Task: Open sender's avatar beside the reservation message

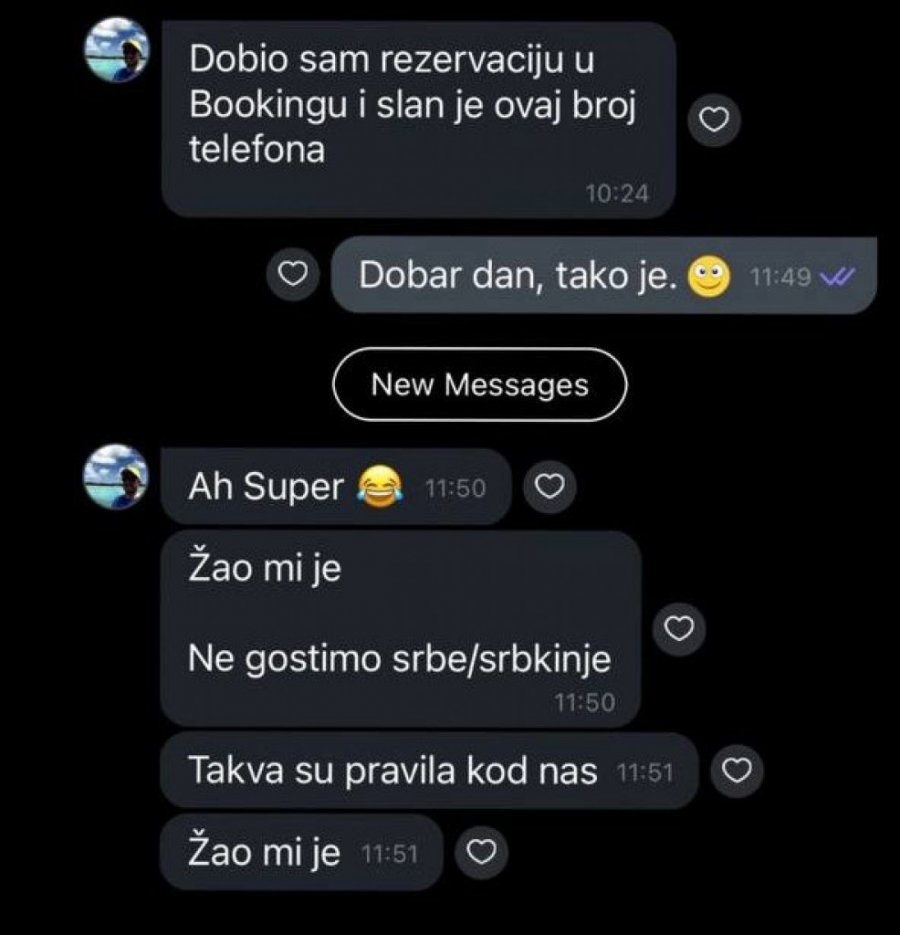Action: (118, 51)
